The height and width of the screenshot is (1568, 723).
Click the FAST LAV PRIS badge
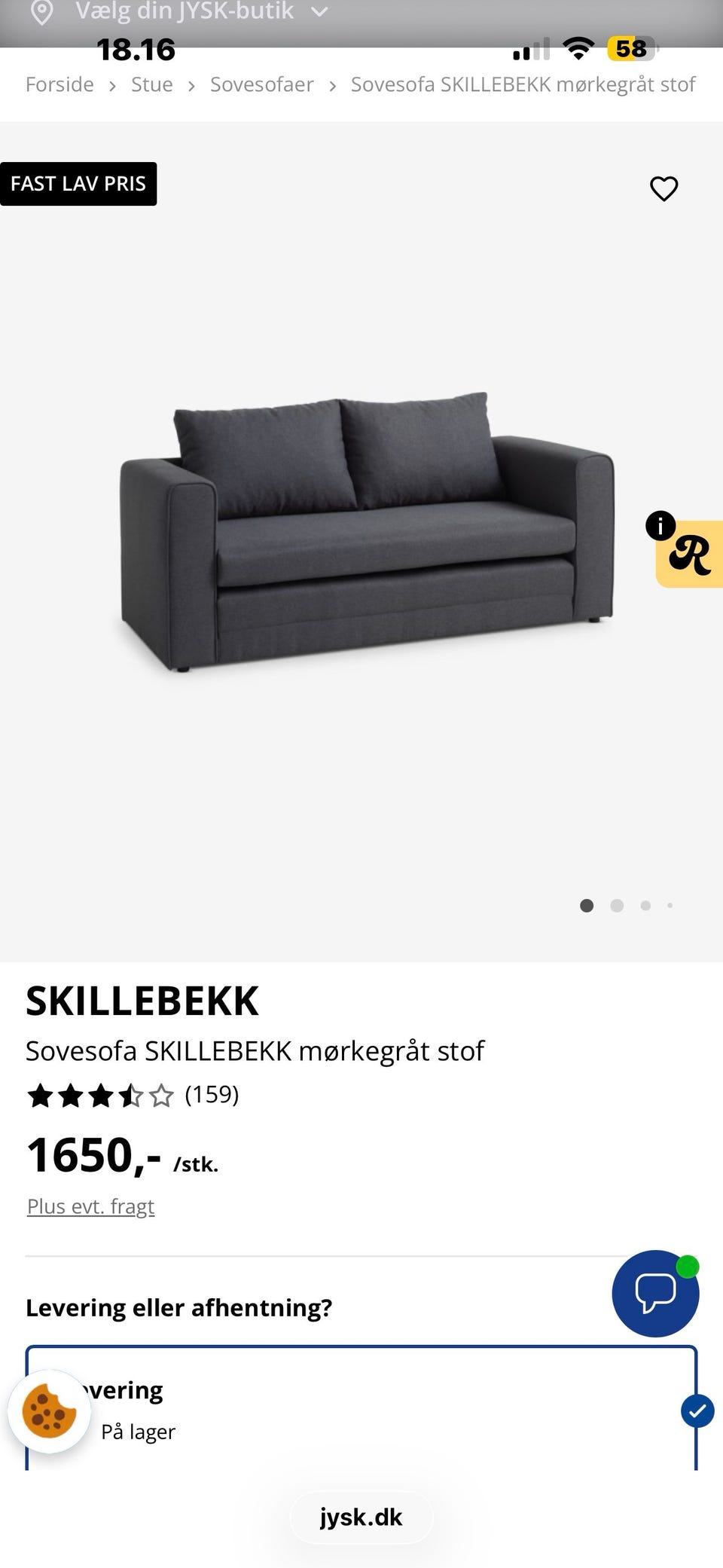(78, 182)
